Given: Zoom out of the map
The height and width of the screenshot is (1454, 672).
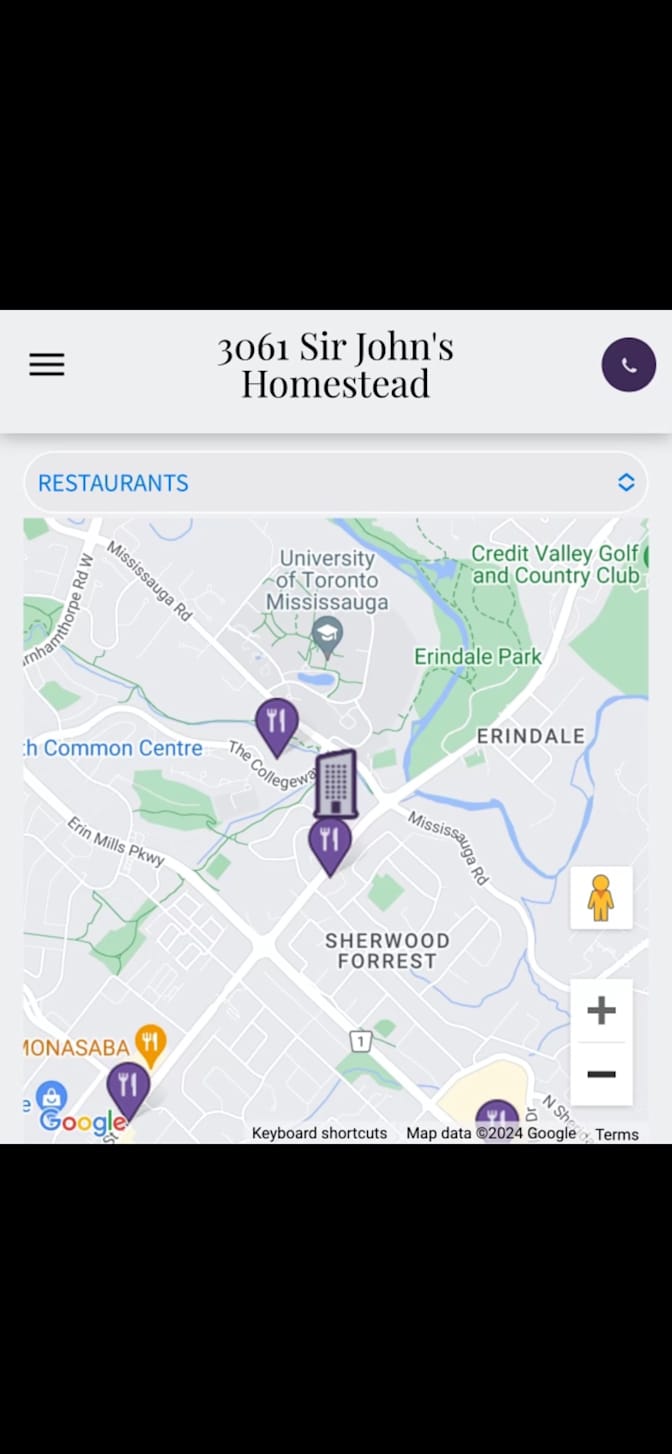Looking at the screenshot, I should pyautogui.click(x=601, y=1074).
